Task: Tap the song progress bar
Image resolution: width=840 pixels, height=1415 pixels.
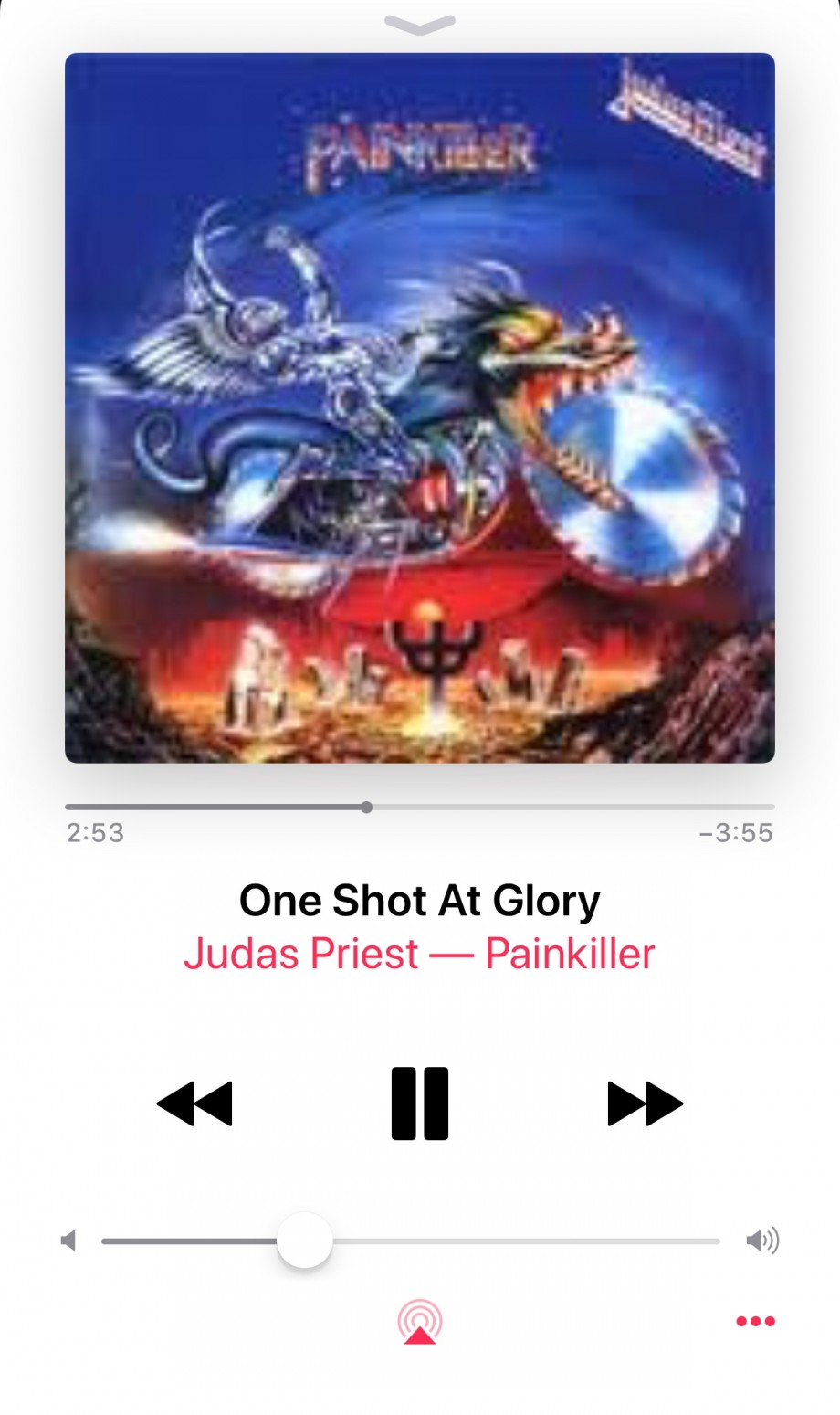Action: pos(420,808)
